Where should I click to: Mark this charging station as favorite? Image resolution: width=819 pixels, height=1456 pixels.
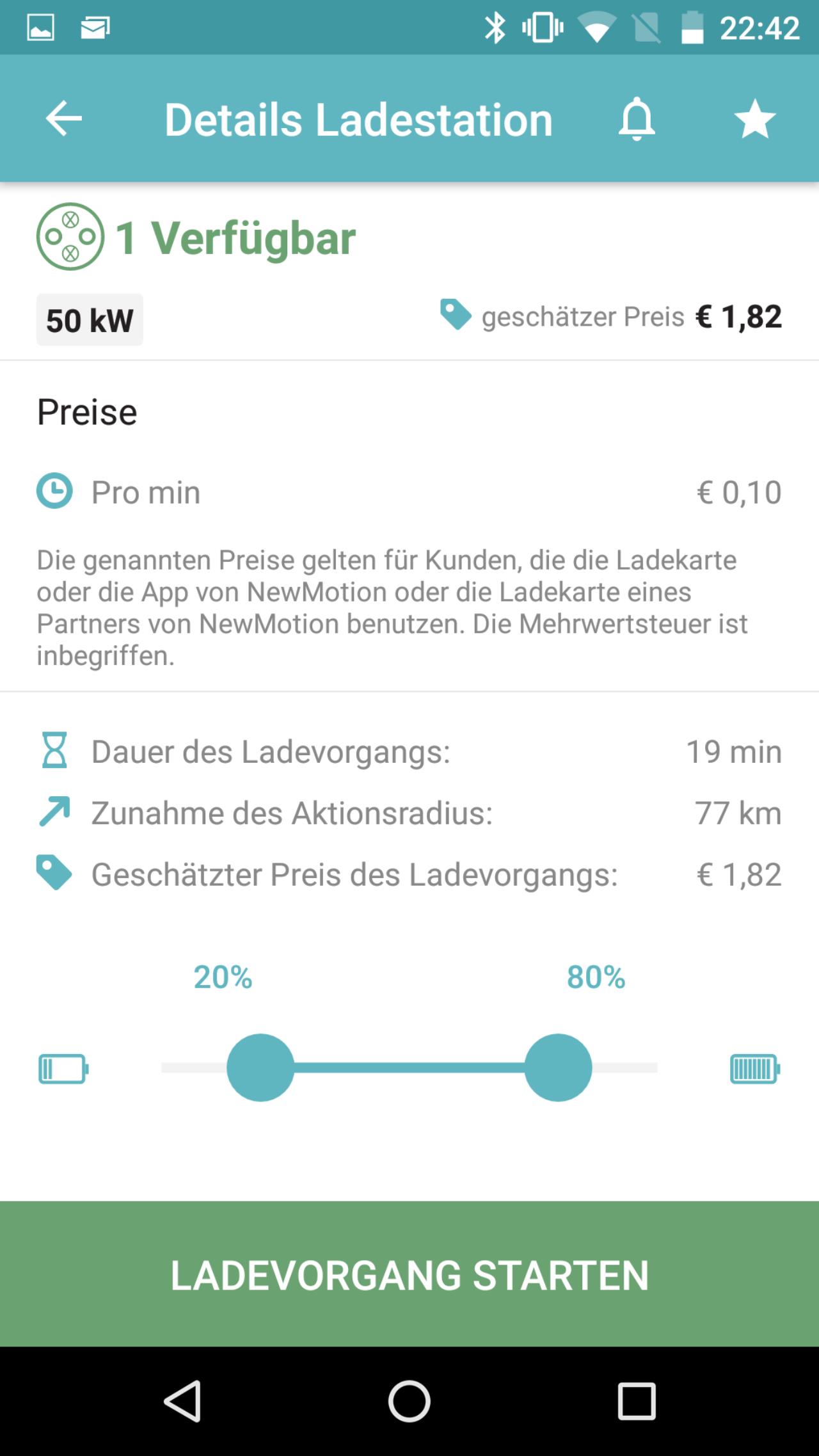coord(755,118)
